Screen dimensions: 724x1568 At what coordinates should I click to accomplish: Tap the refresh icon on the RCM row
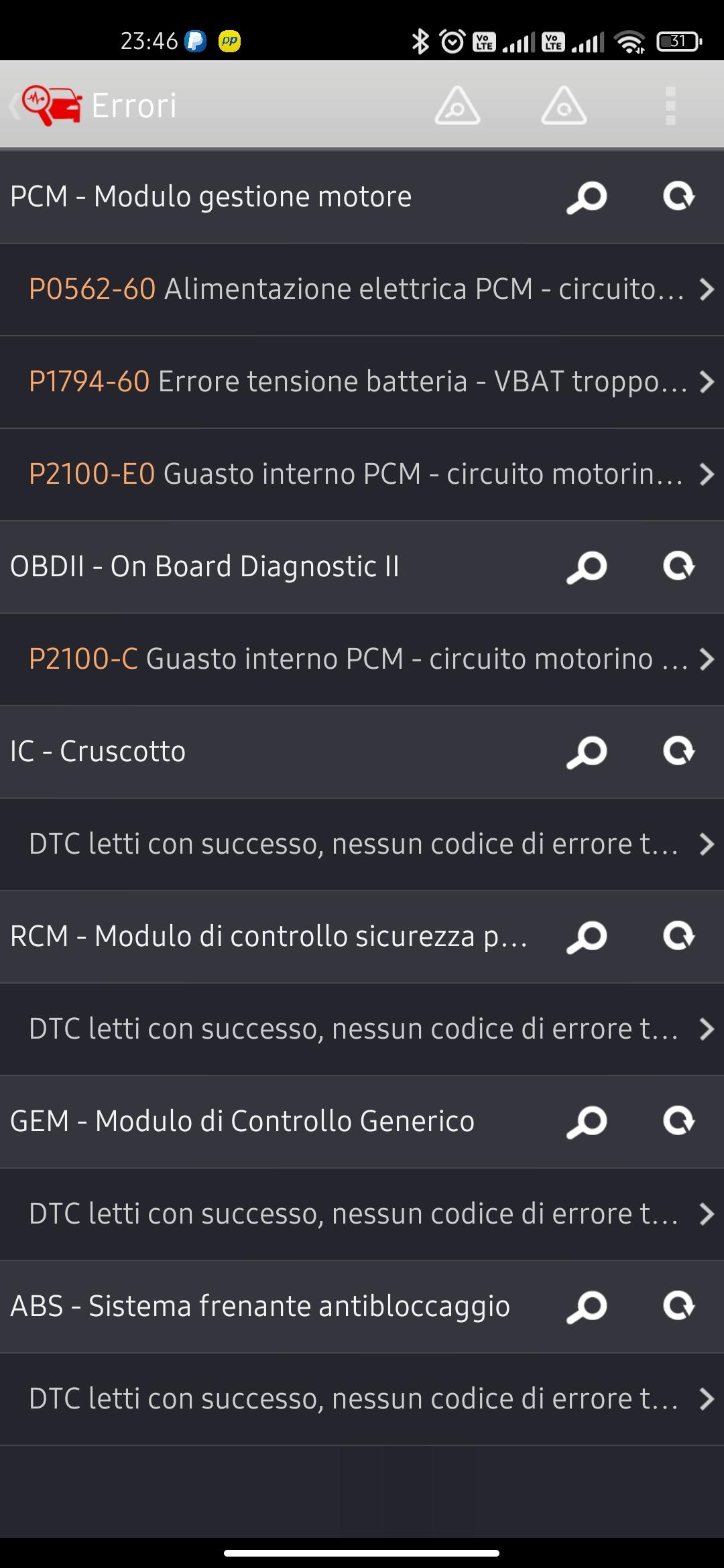click(x=679, y=937)
